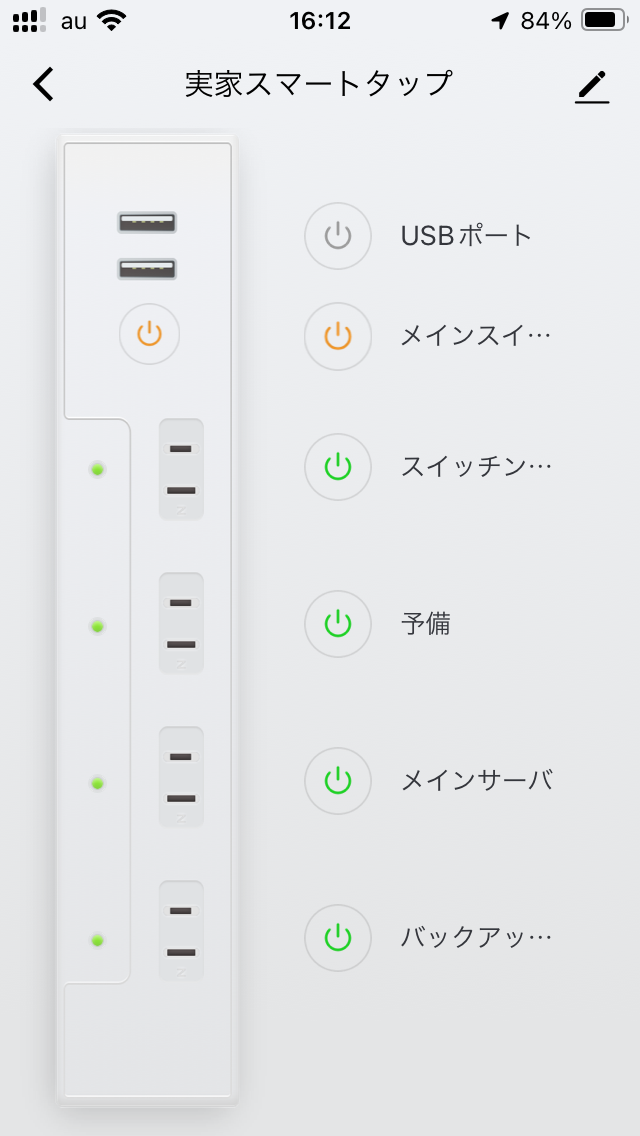
Task: Open the edit pencil icon
Action: click(592, 87)
